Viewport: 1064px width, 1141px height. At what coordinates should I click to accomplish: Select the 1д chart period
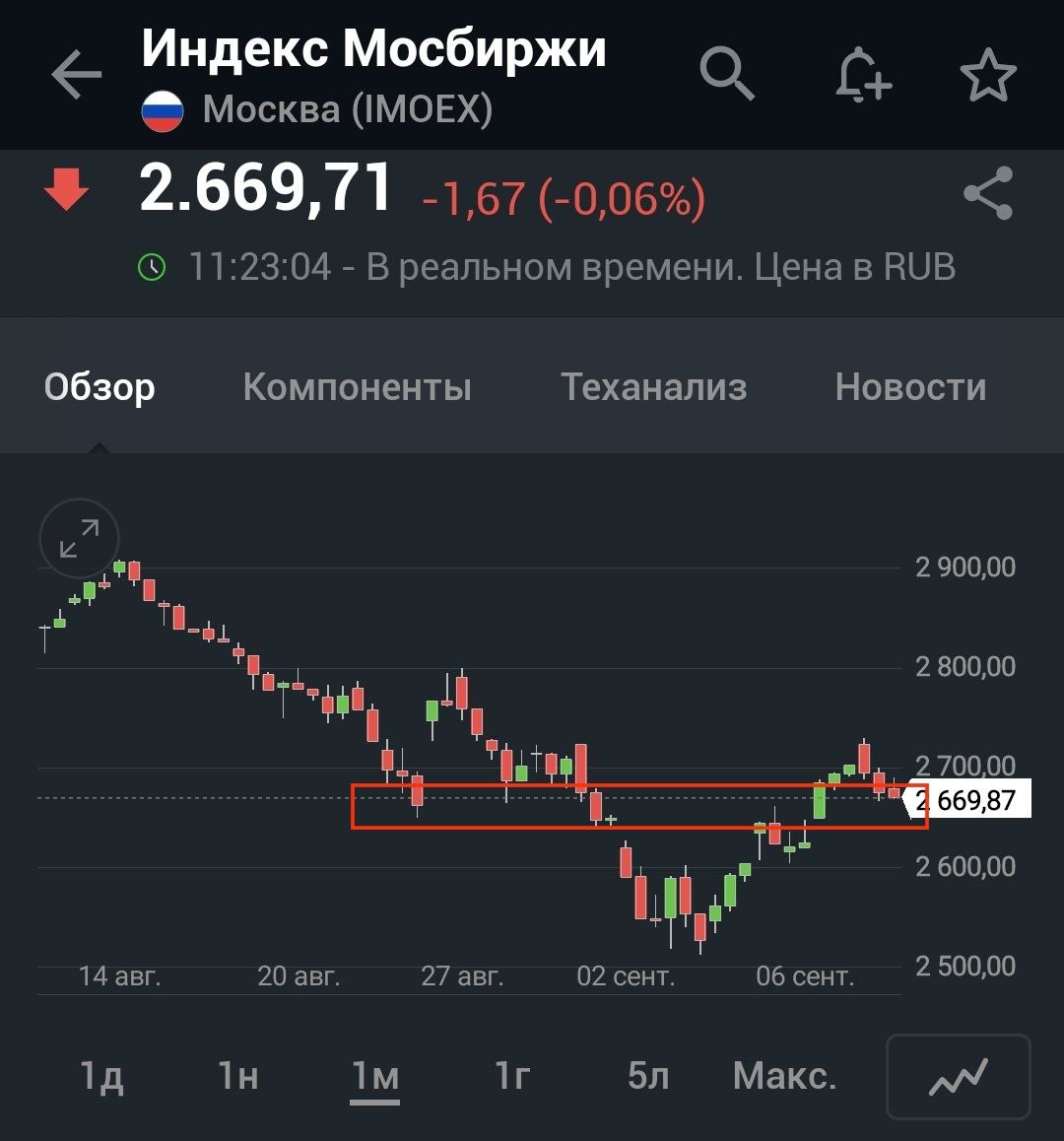101,1076
